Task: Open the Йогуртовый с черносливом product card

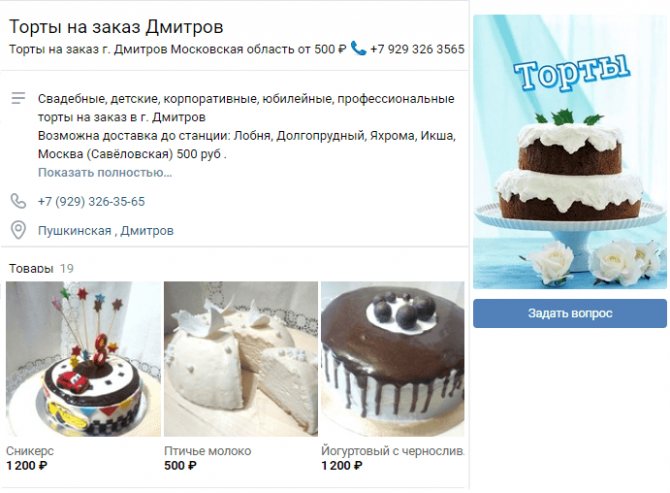Action: point(393,359)
